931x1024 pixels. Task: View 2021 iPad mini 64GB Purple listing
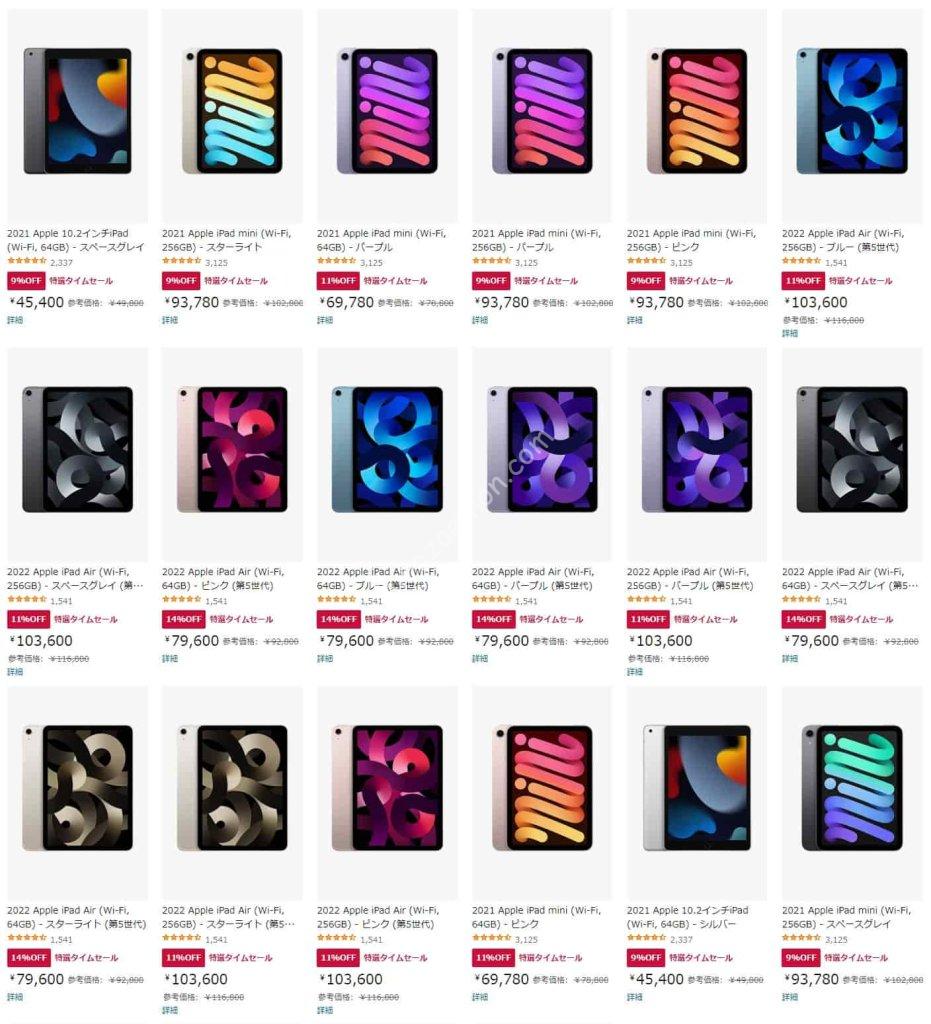tap(386, 240)
